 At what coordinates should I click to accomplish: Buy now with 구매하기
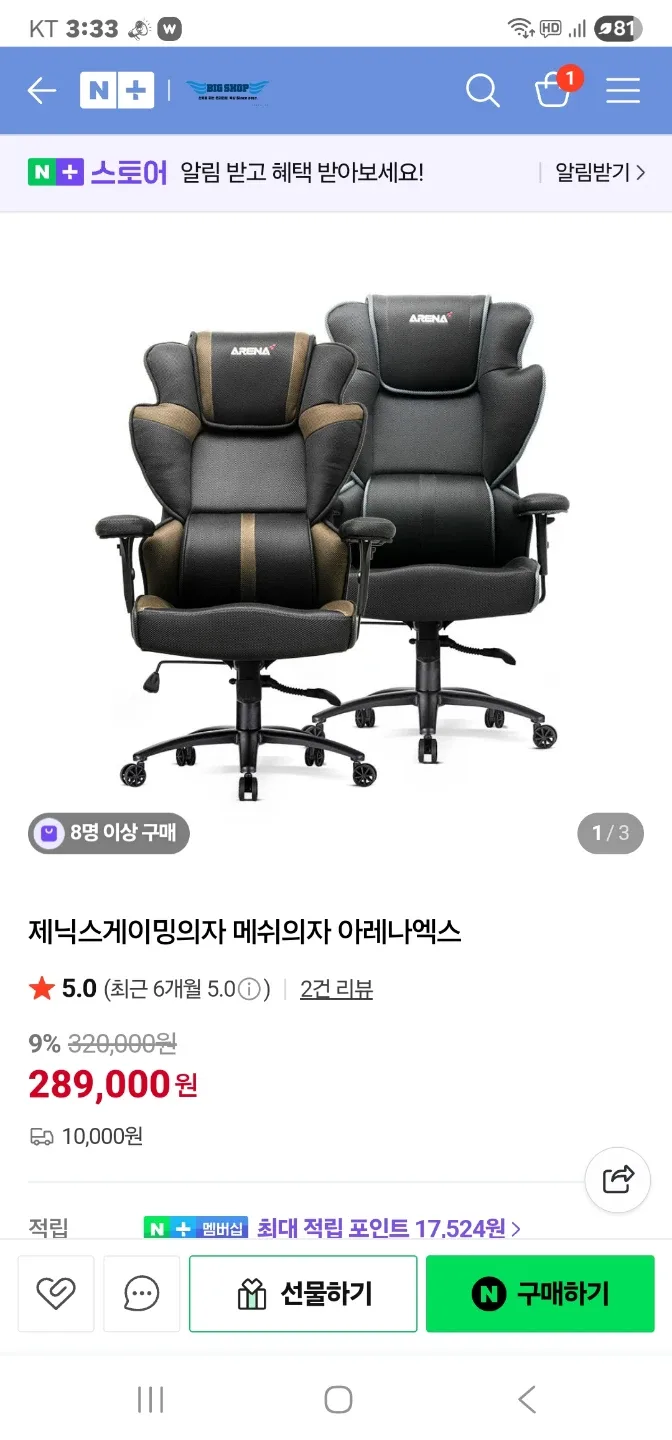540,1294
